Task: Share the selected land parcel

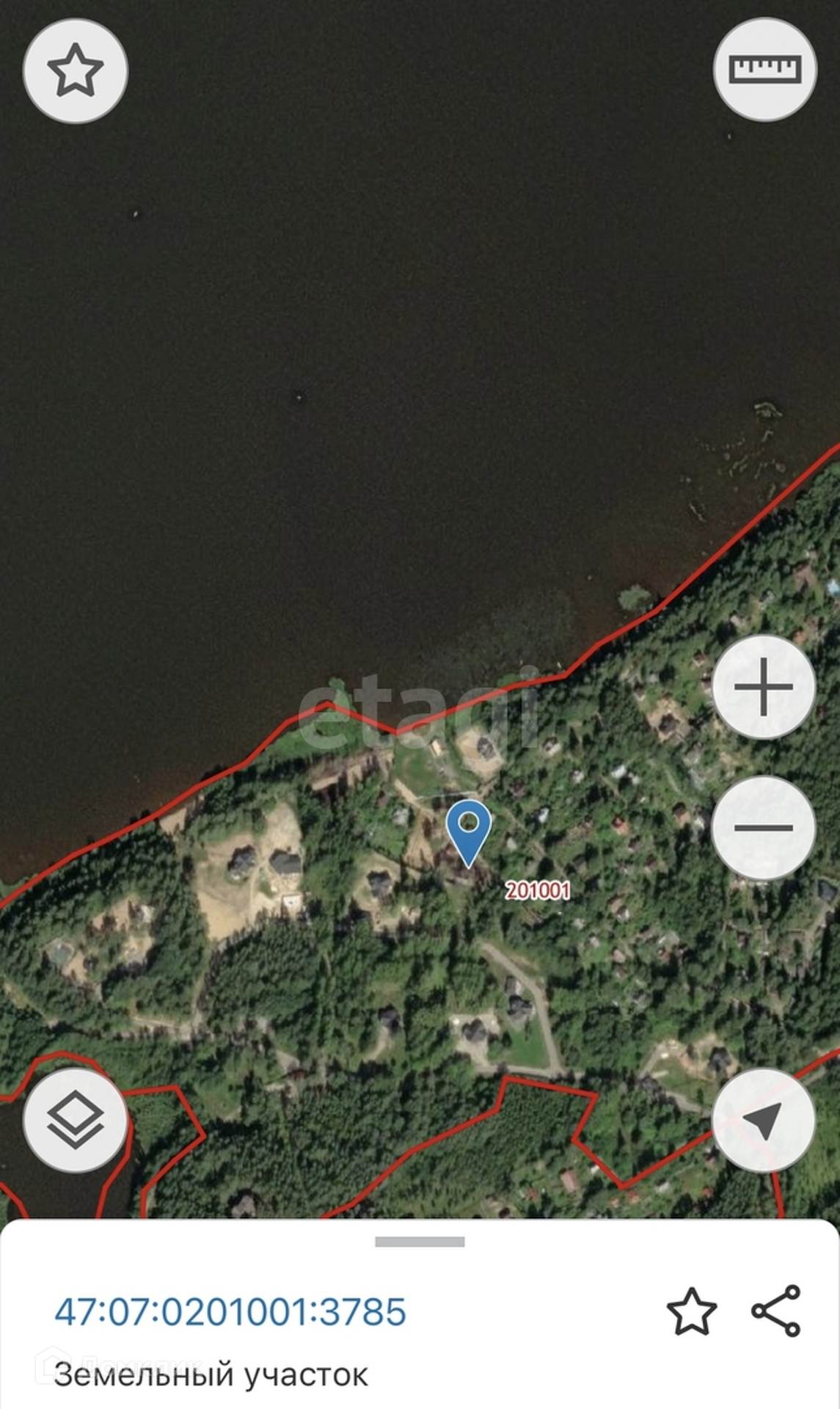Action: (776, 1311)
